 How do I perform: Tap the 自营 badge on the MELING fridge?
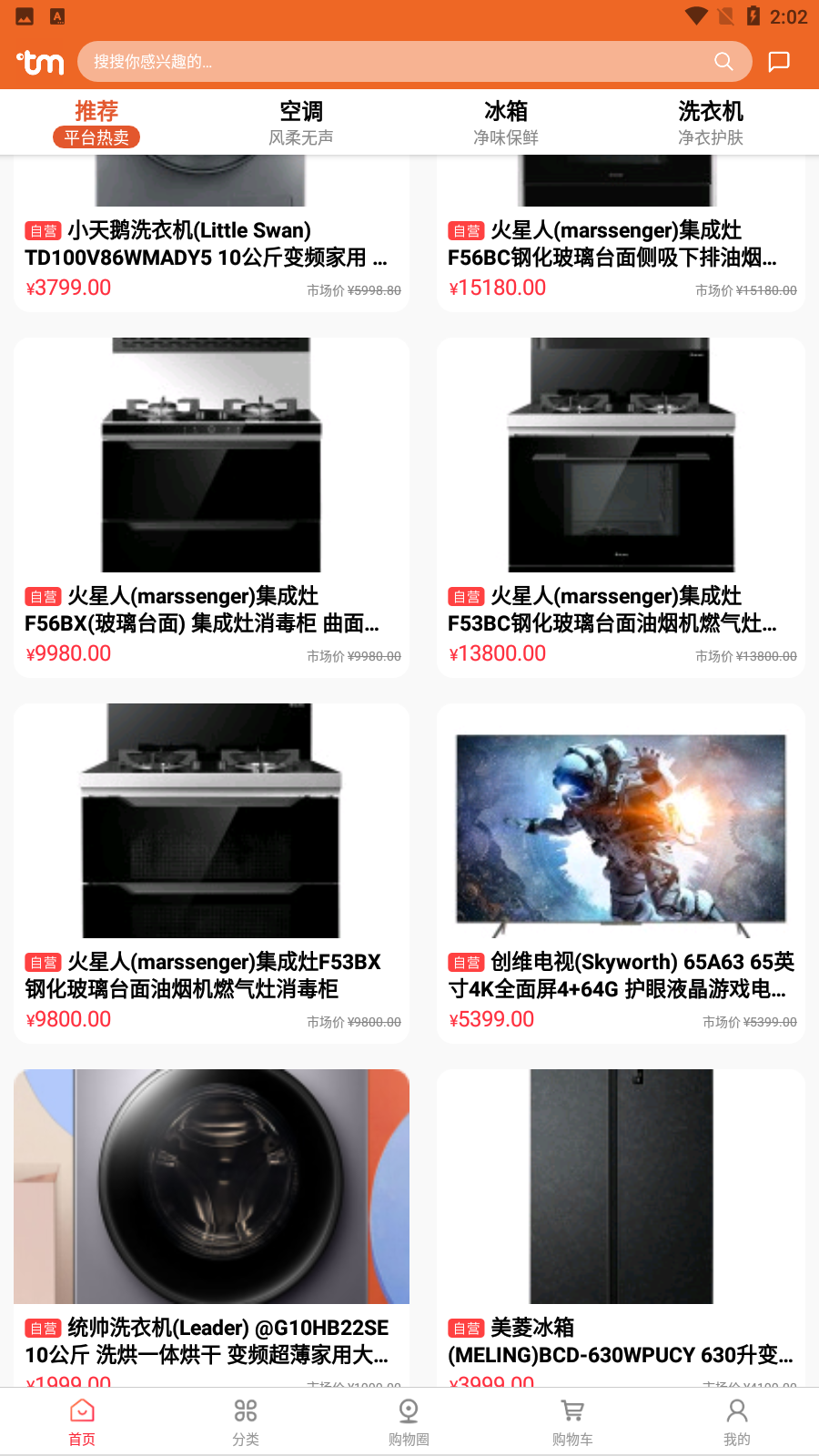click(466, 1329)
